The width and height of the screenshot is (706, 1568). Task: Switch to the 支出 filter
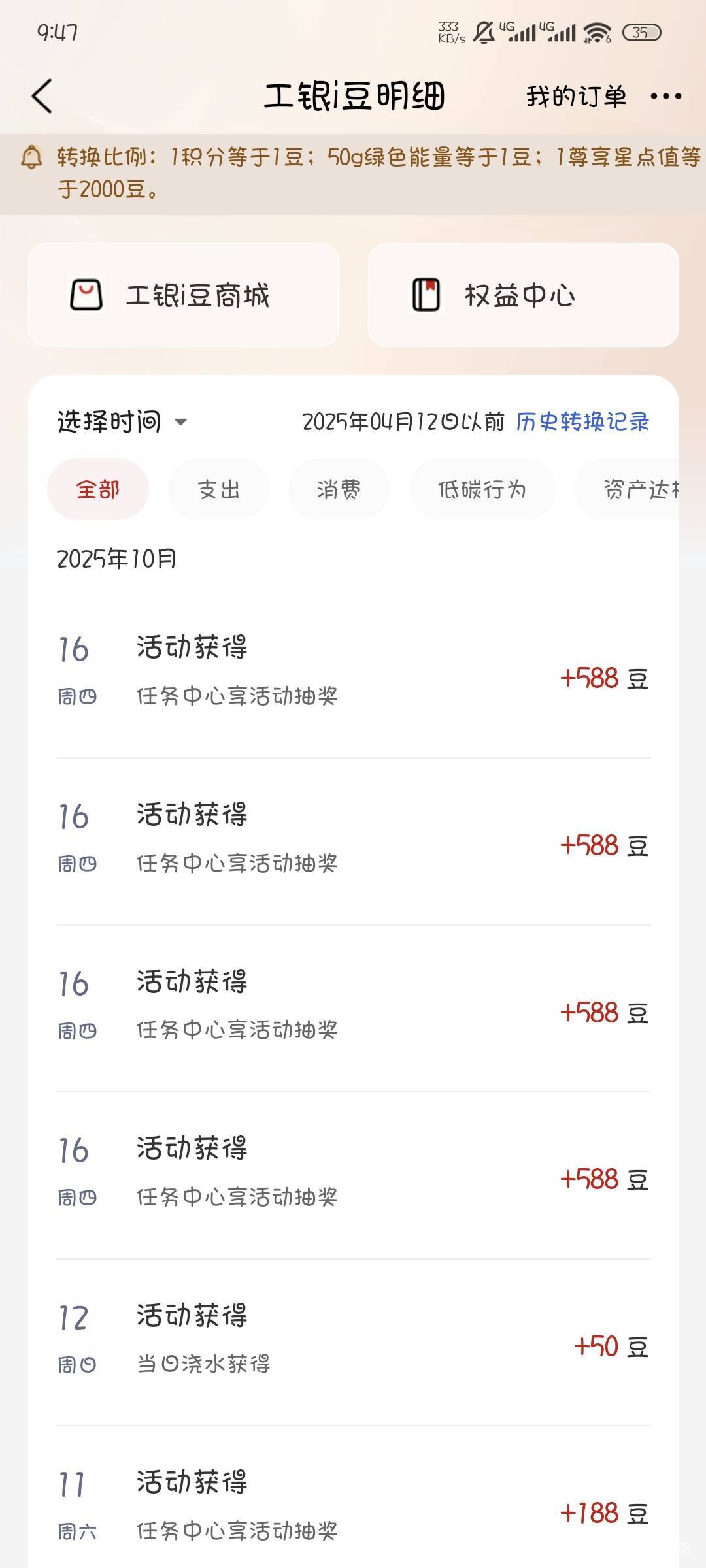click(x=219, y=489)
